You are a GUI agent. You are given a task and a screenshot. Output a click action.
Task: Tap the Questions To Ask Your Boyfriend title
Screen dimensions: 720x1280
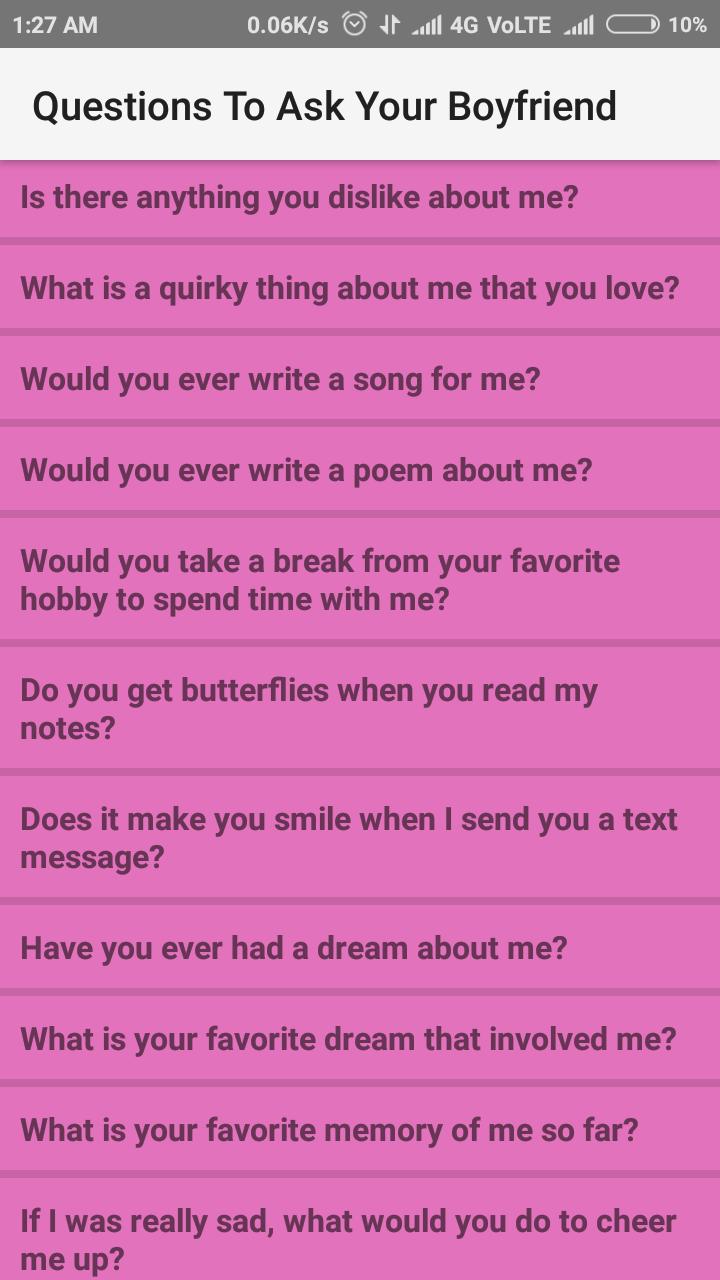[325, 104]
